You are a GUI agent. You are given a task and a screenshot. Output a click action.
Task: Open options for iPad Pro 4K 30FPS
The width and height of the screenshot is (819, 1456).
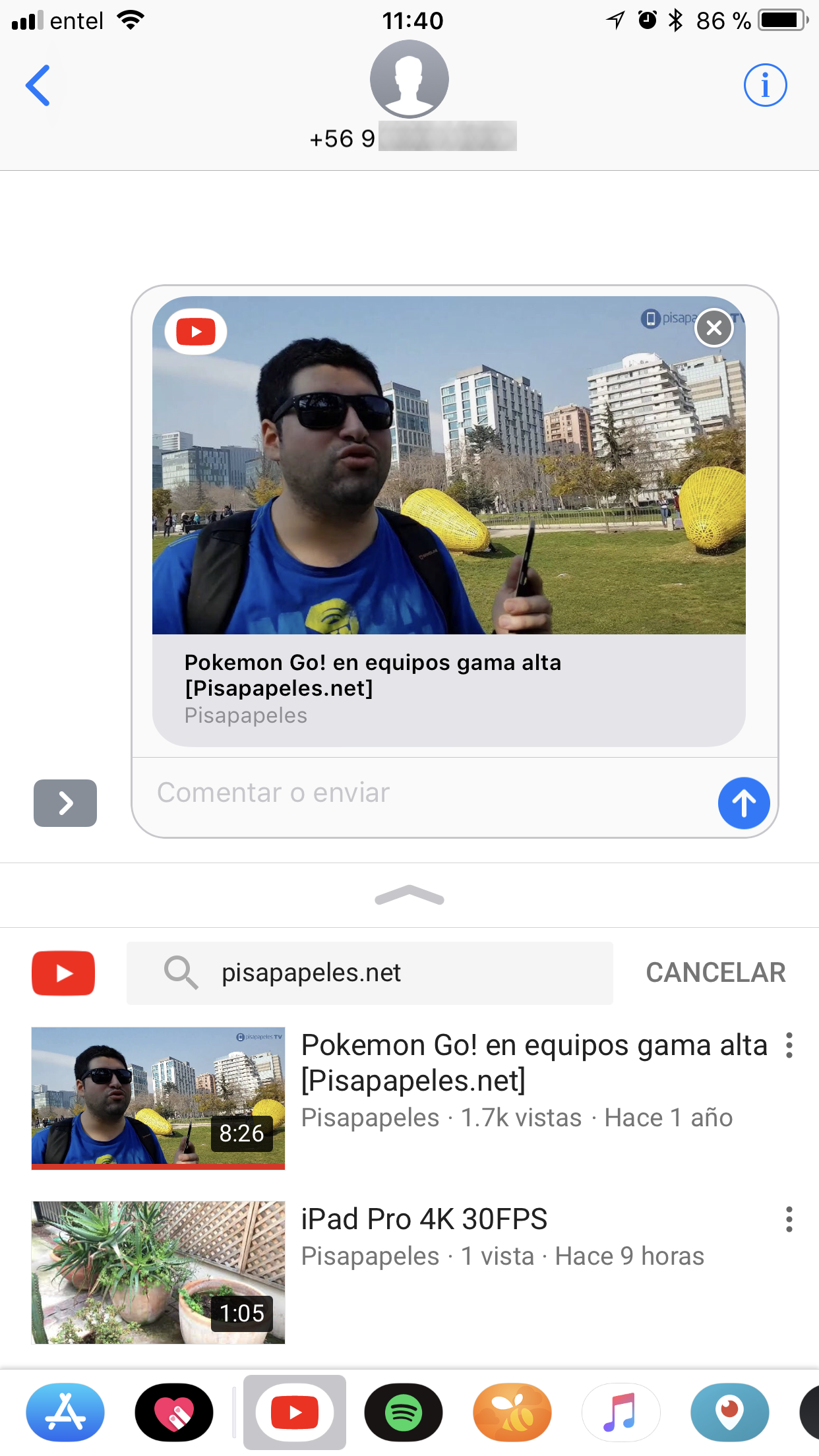point(789,1220)
